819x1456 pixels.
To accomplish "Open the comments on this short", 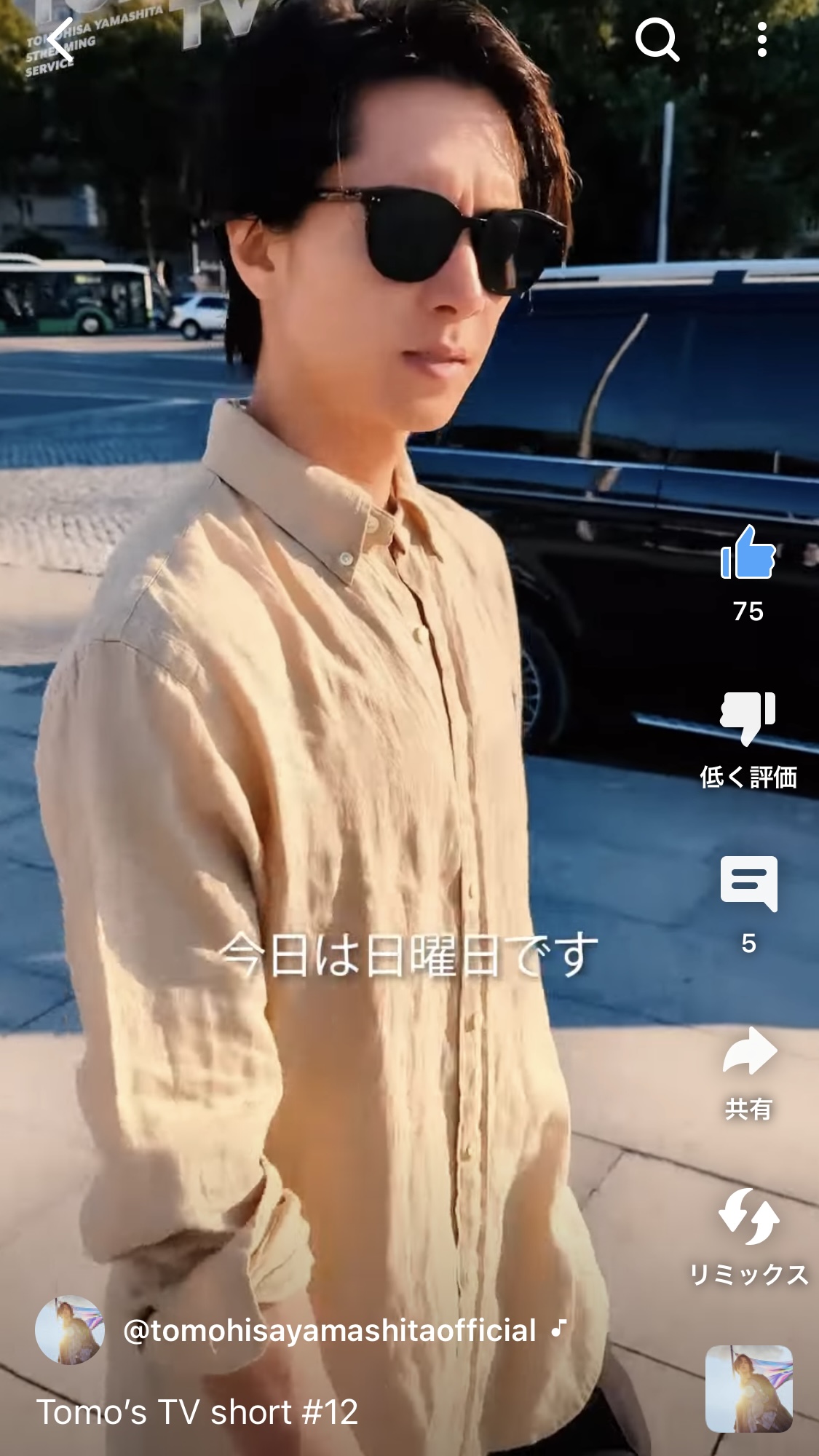I will pyautogui.click(x=748, y=884).
